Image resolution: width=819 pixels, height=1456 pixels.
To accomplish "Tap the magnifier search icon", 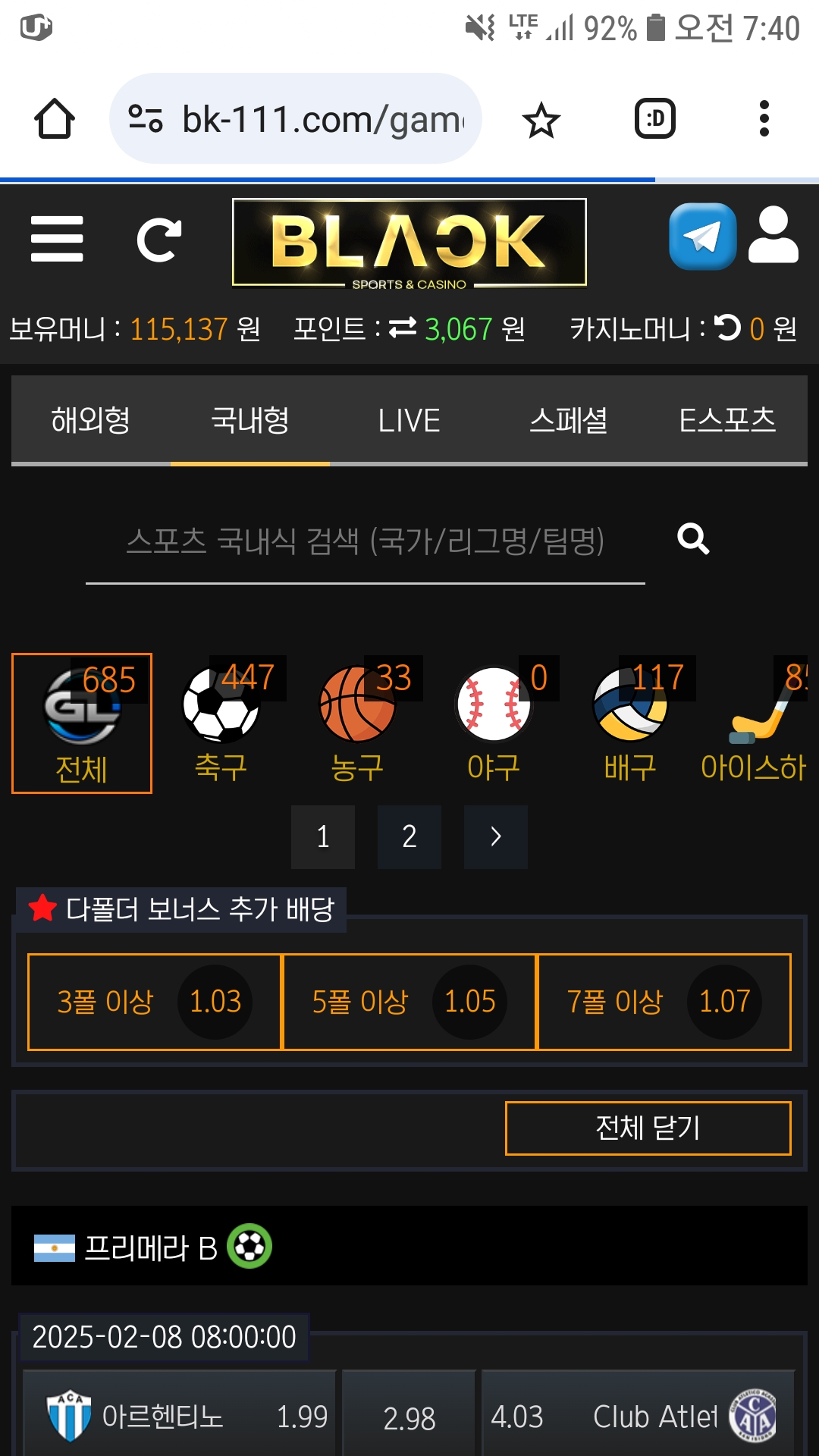I will 692,539.
